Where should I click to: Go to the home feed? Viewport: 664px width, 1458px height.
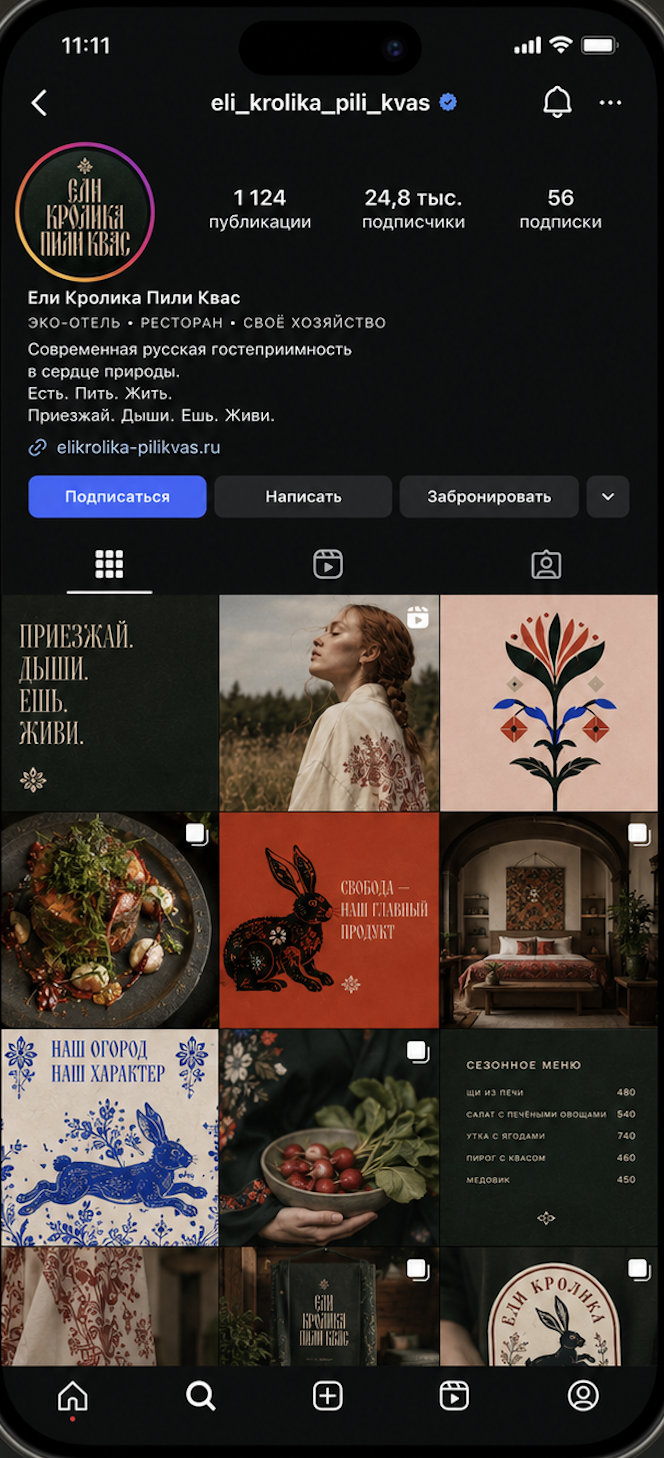(73, 1396)
